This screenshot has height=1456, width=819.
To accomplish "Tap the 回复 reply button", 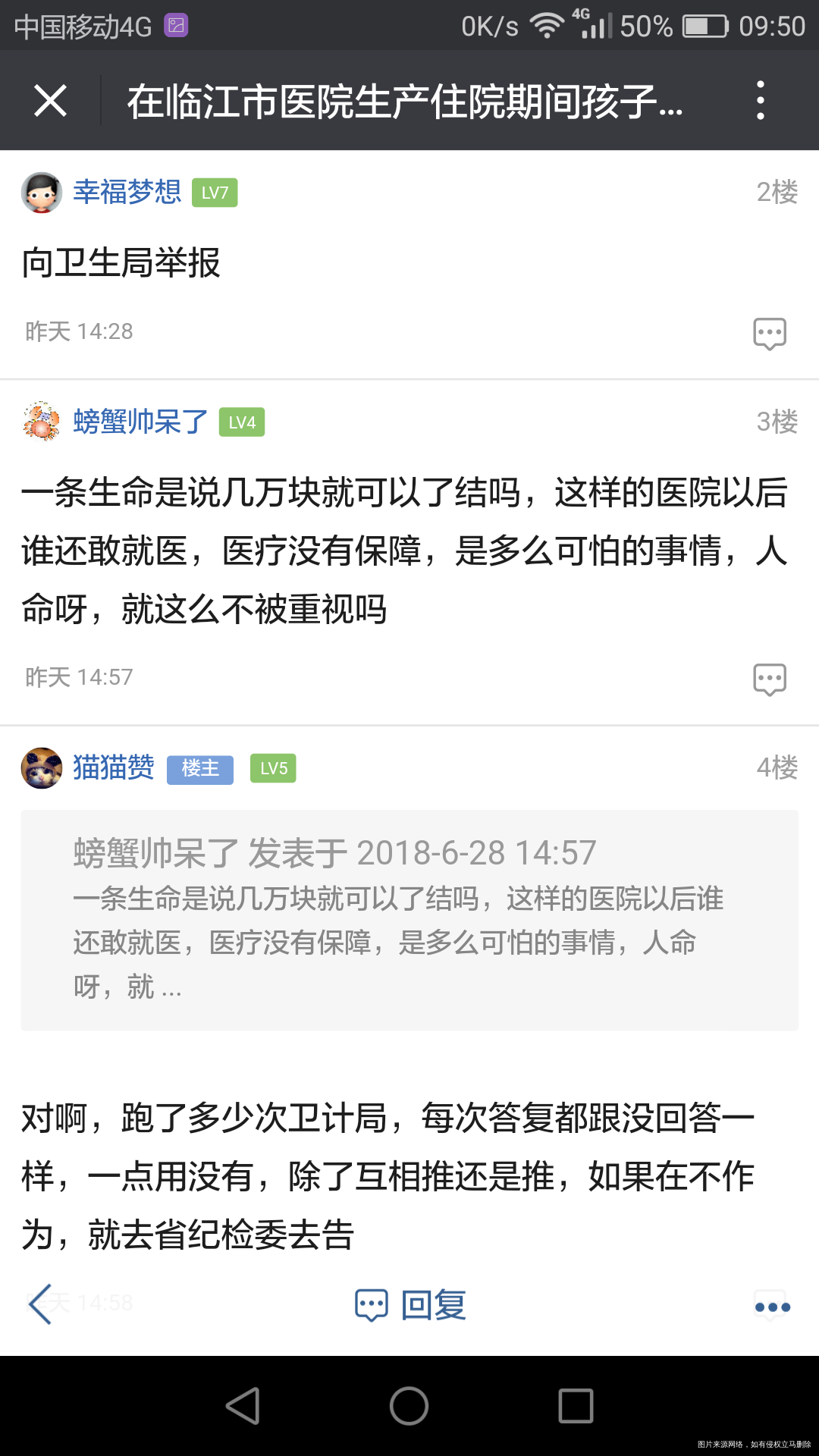I will [432, 1303].
